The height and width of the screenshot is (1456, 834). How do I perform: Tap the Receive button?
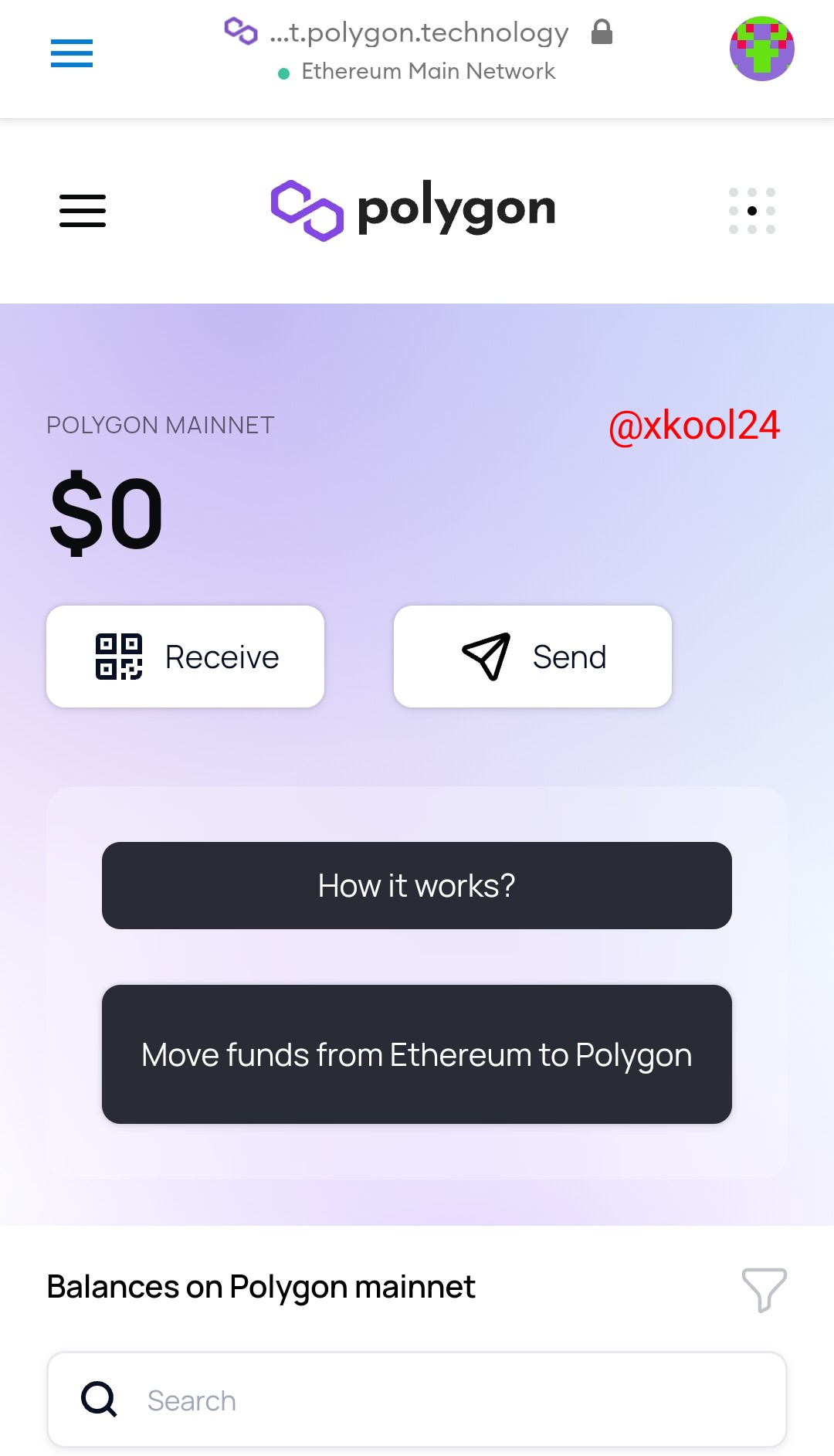pos(185,657)
